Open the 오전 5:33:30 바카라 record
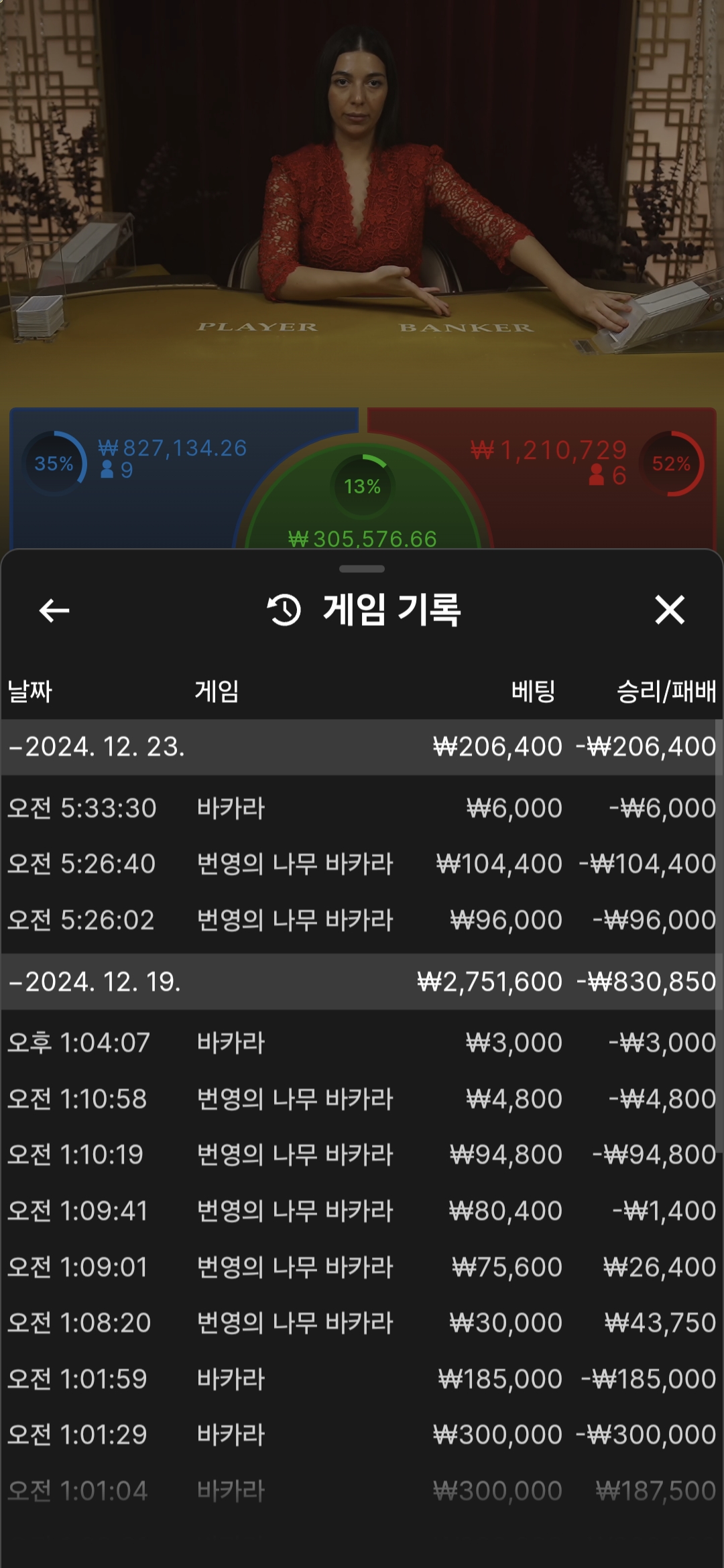 (361, 809)
